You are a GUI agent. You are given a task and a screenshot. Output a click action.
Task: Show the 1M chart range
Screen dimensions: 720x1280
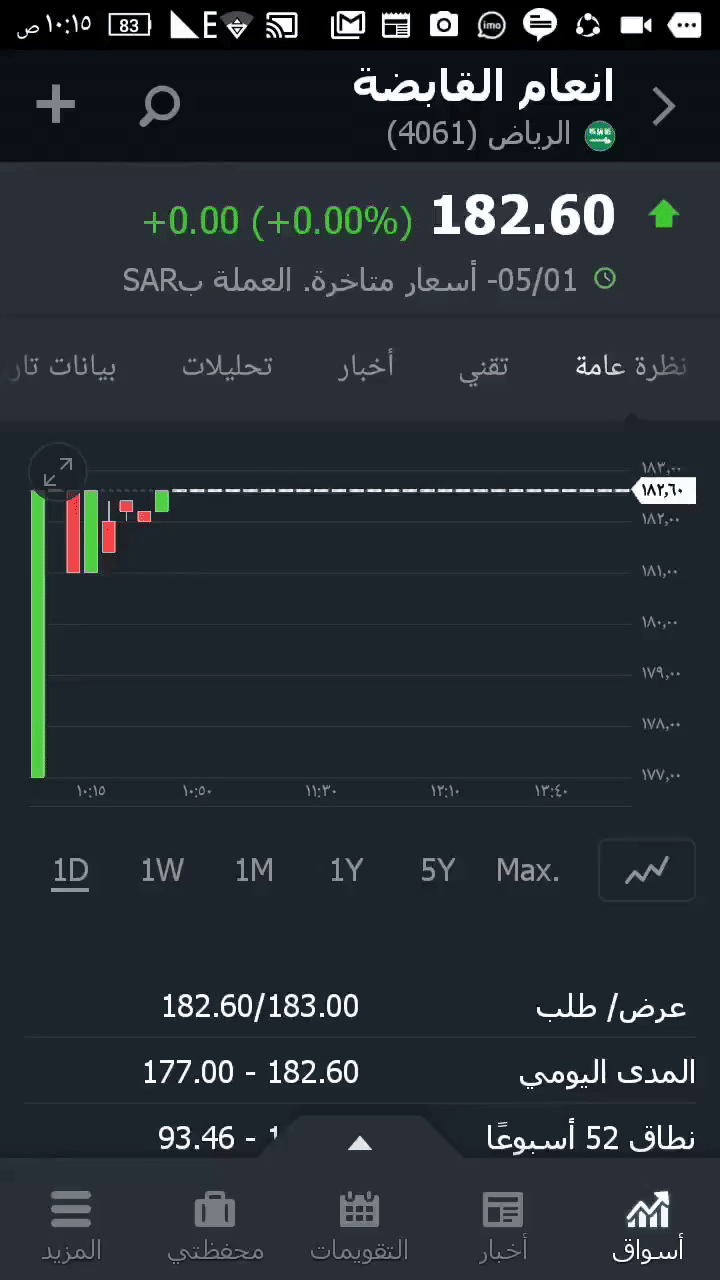coord(254,871)
